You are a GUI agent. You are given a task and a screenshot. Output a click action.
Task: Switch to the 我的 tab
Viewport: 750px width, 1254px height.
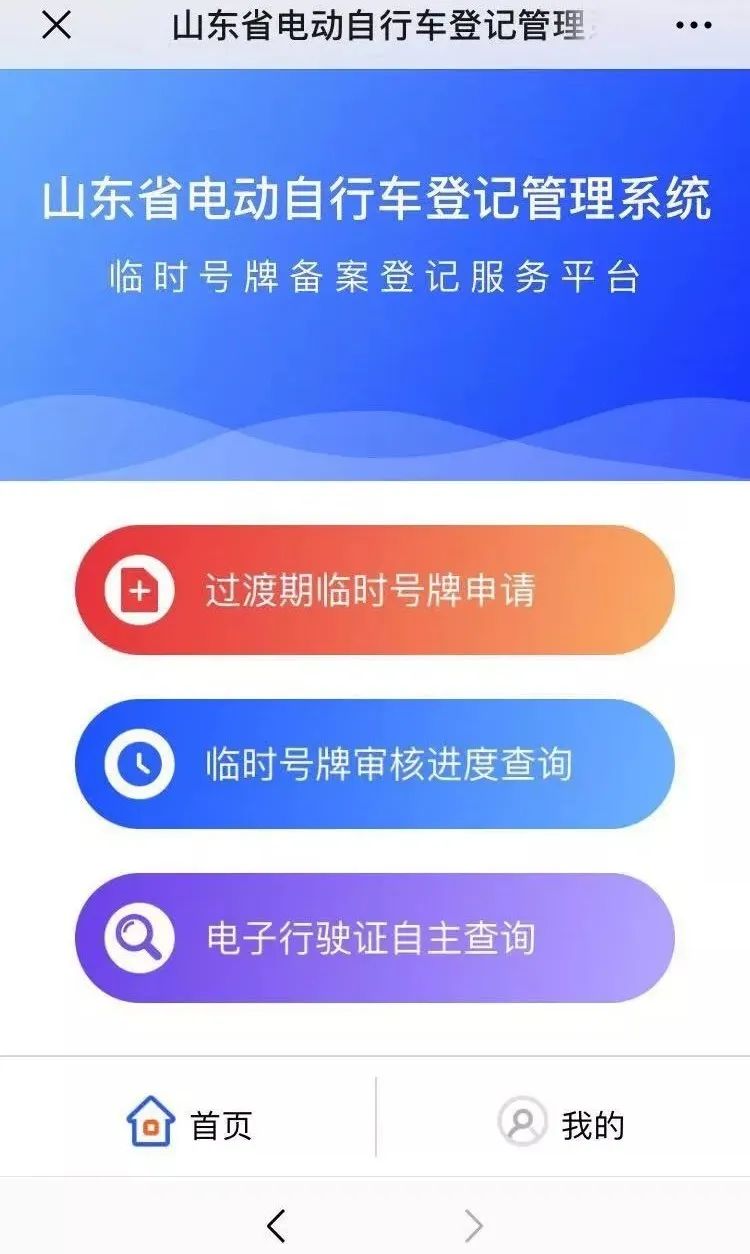coord(562,1124)
